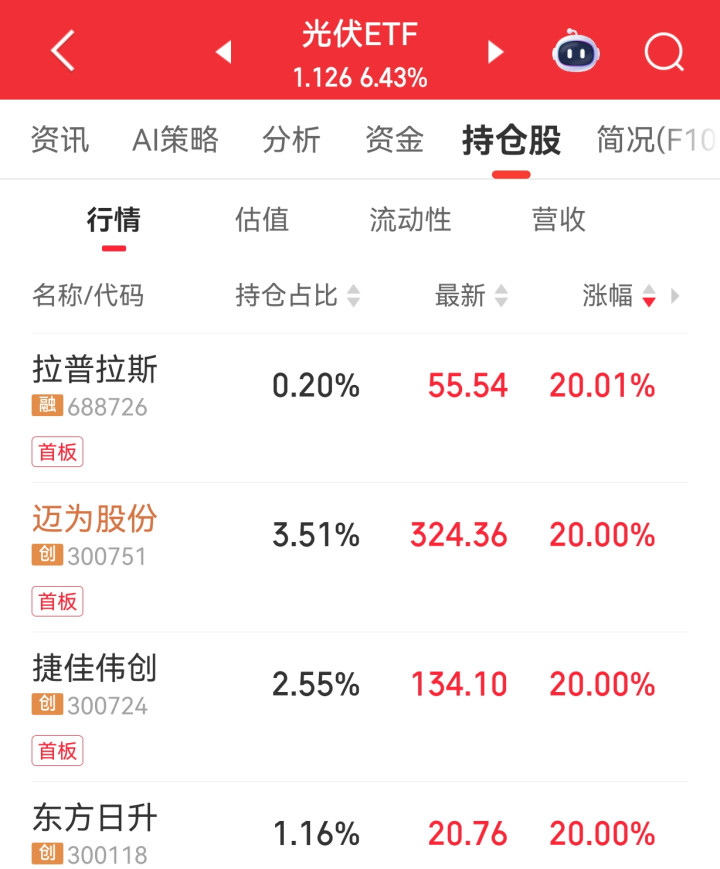Open the 捷佳伟创 stock row
720x869 pixels.
tap(360, 707)
